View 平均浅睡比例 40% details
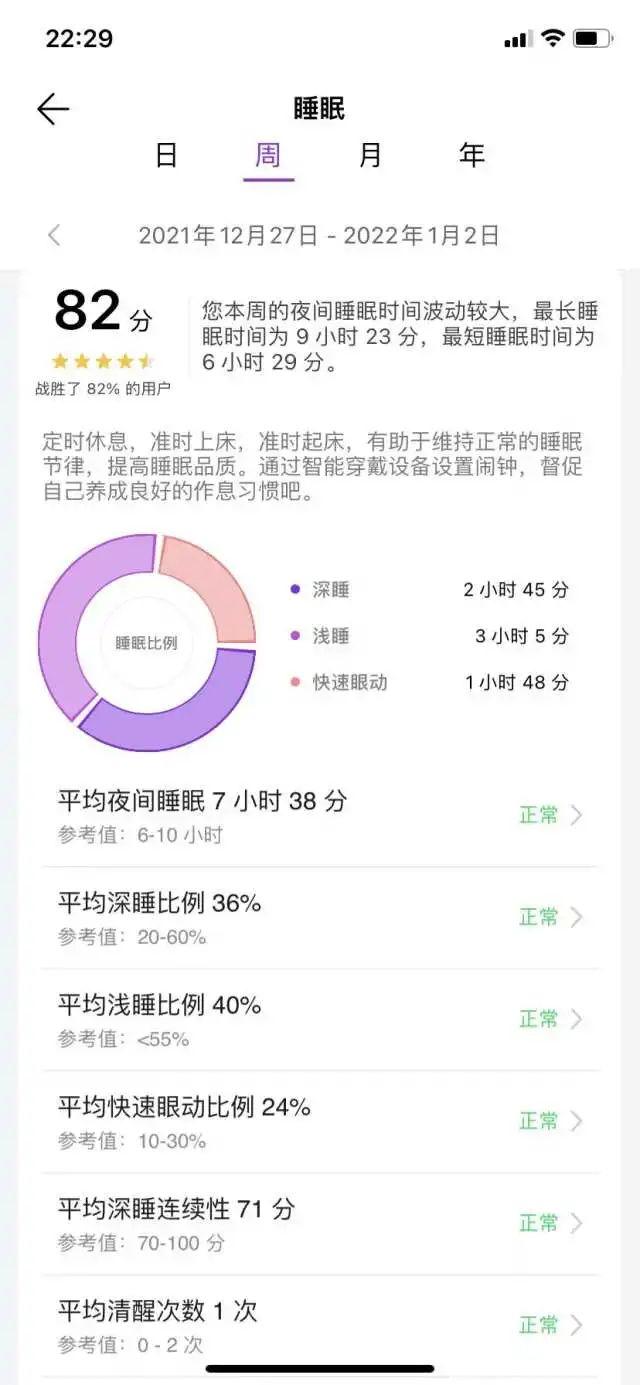This screenshot has height=1385, width=640. point(320,1019)
